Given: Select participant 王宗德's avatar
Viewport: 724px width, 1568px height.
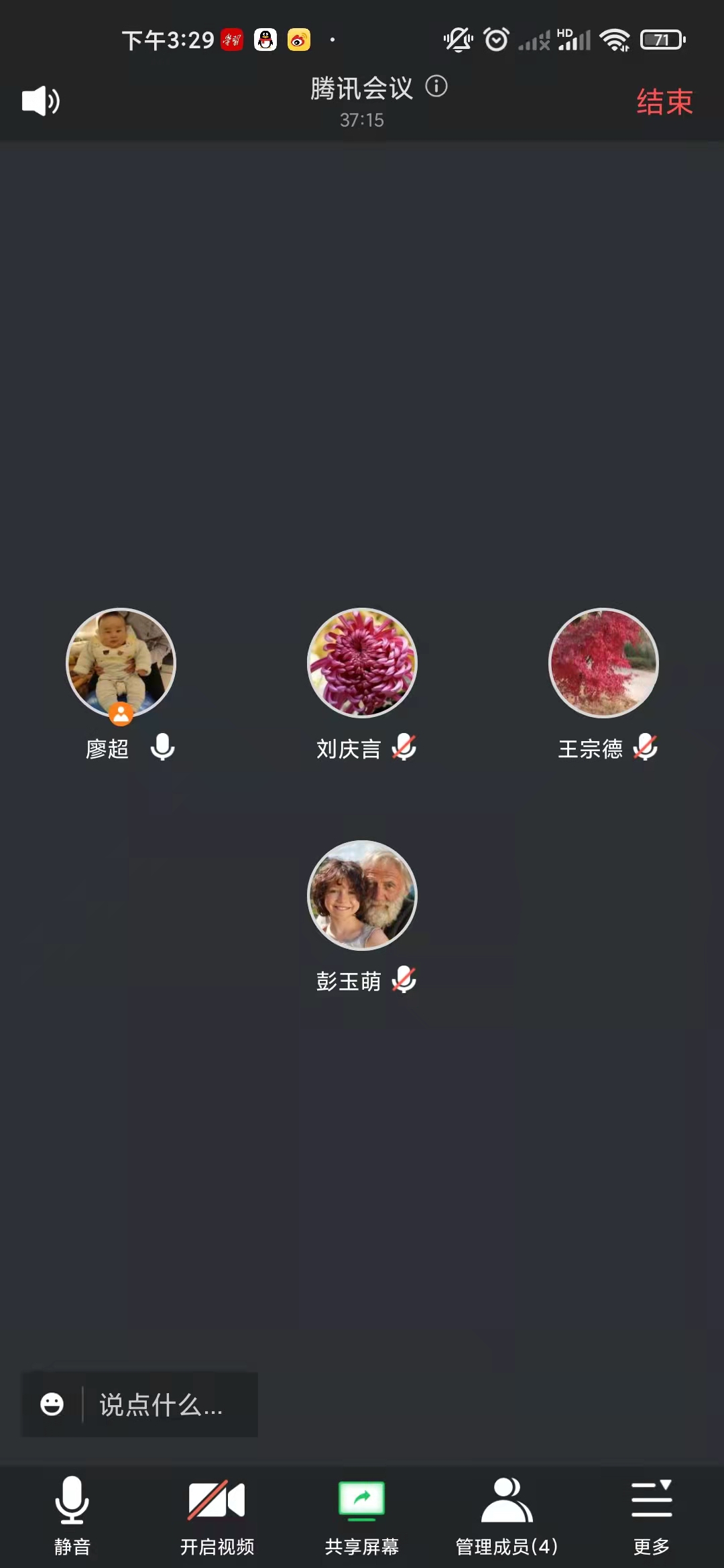Looking at the screenshot, I should [603, 663].
